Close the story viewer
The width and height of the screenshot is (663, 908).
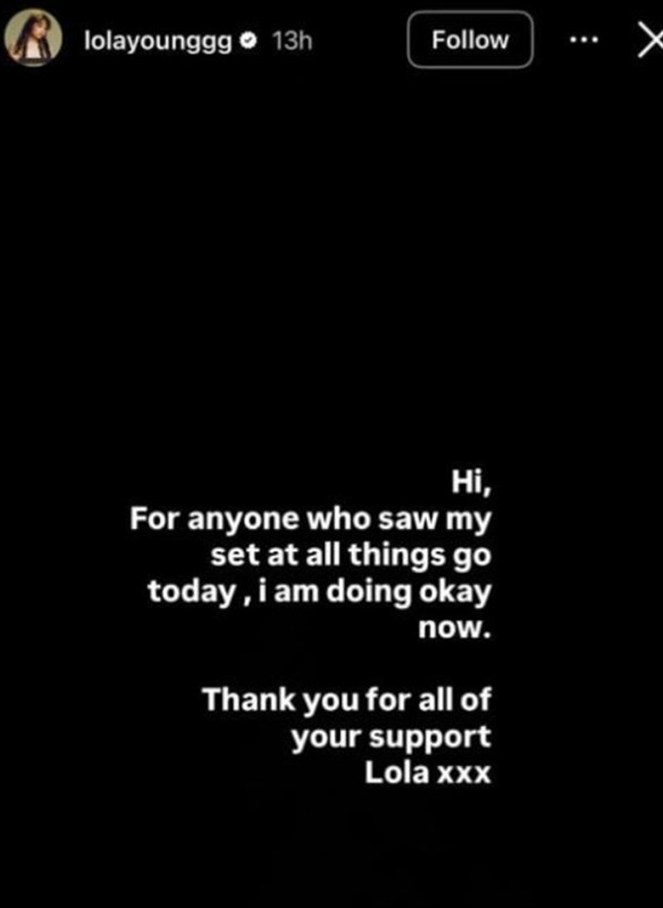coord(649,40)
